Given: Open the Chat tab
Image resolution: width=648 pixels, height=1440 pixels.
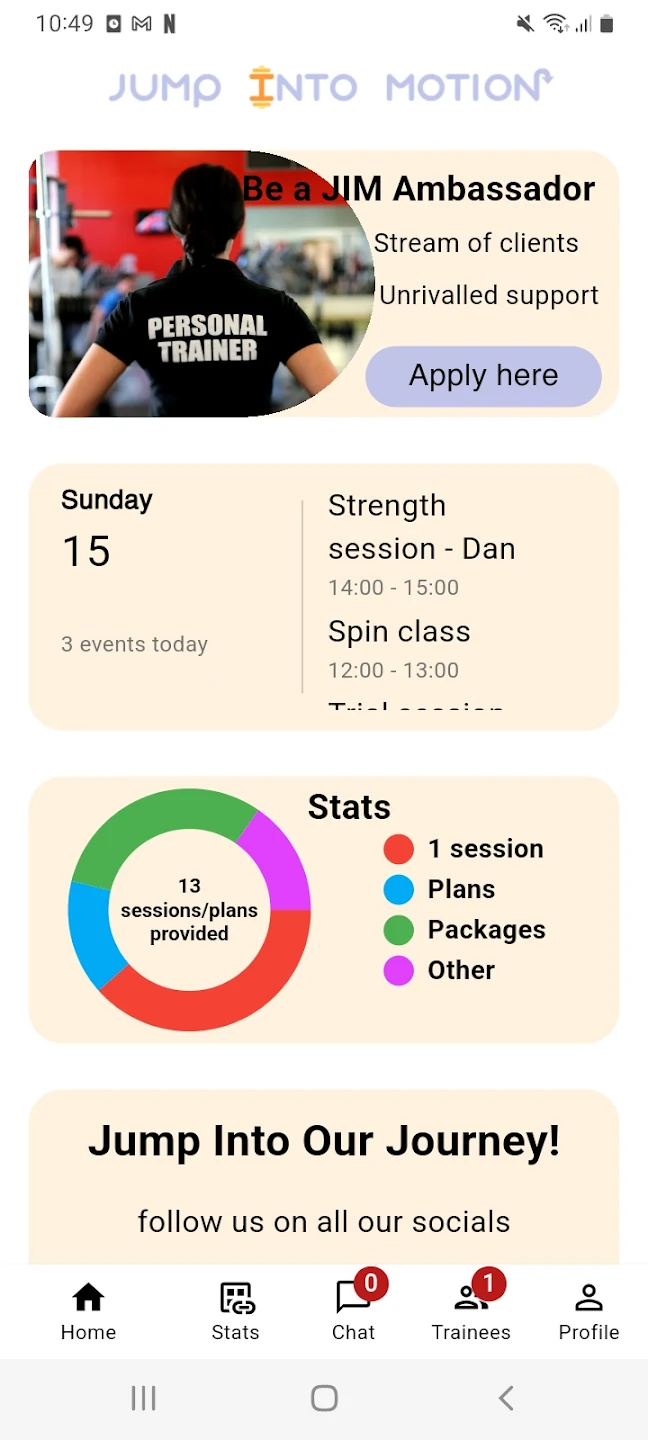Looking at the screenshot, I should tap(354, 1311).
